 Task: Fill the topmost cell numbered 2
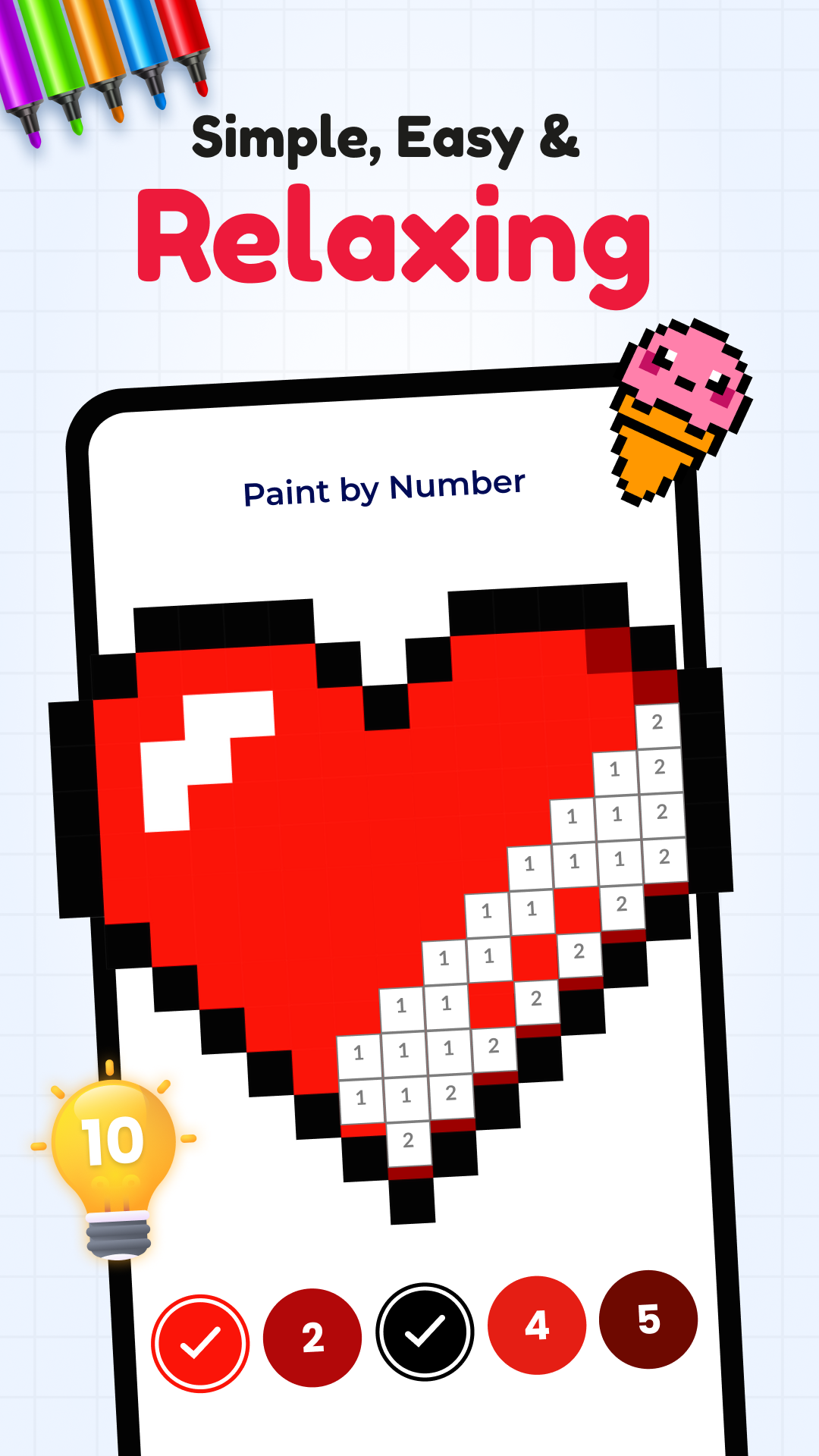click(657, 720)
